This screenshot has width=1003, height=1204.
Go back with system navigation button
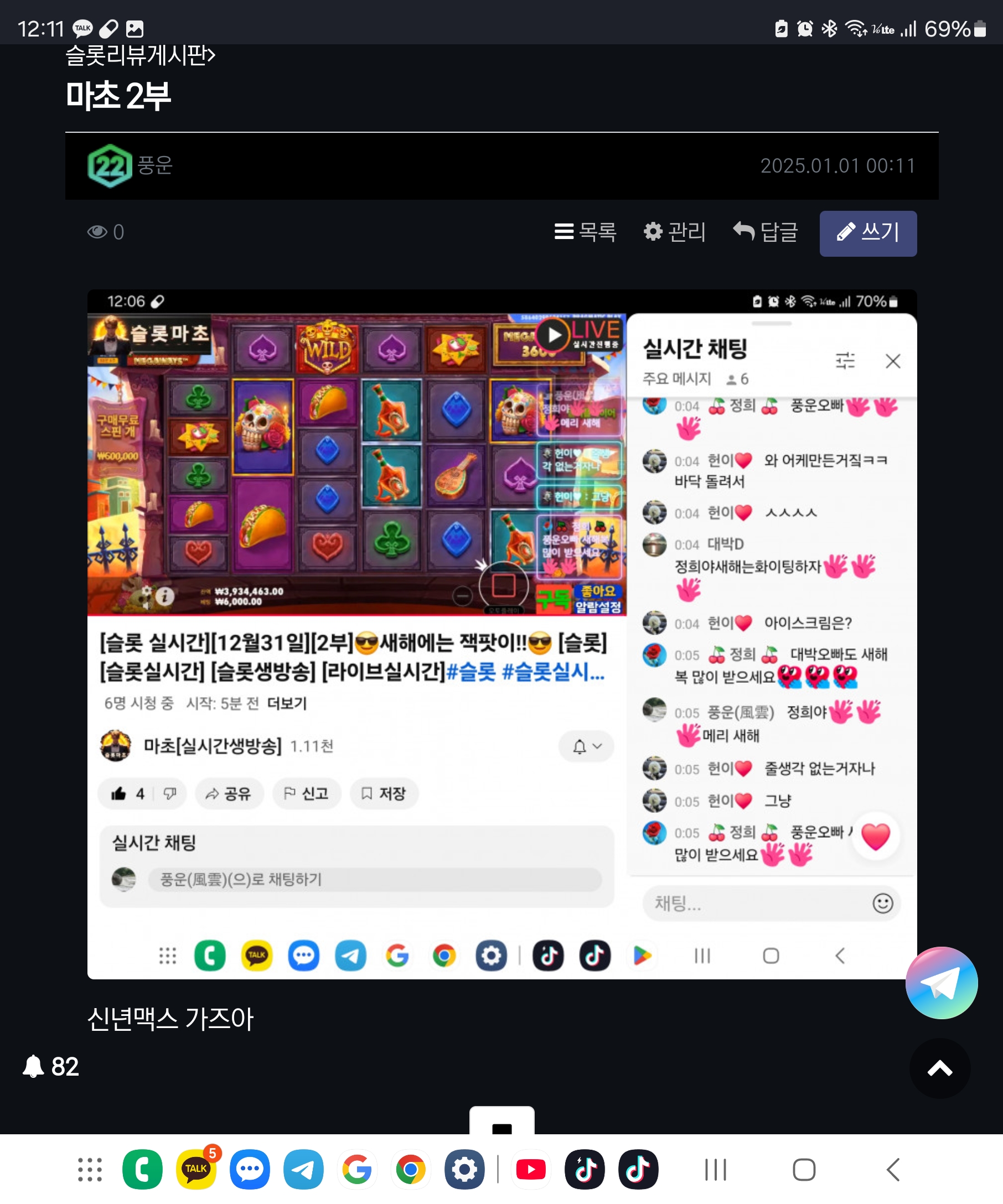click(892, 1170)
